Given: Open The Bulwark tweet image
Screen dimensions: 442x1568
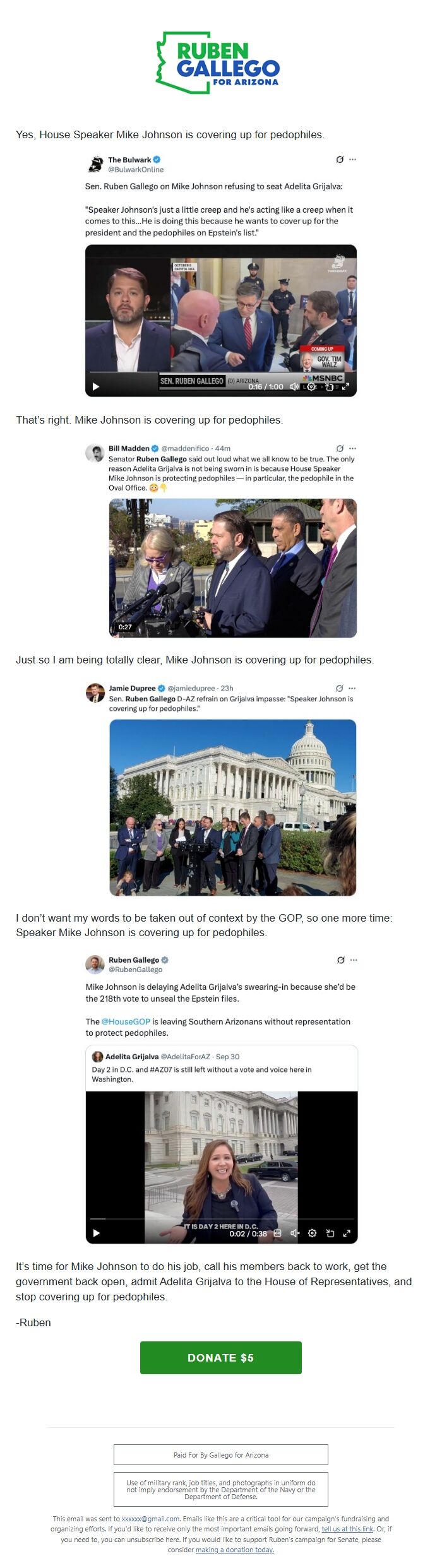Looking at the screenshot, I should 221,321.
